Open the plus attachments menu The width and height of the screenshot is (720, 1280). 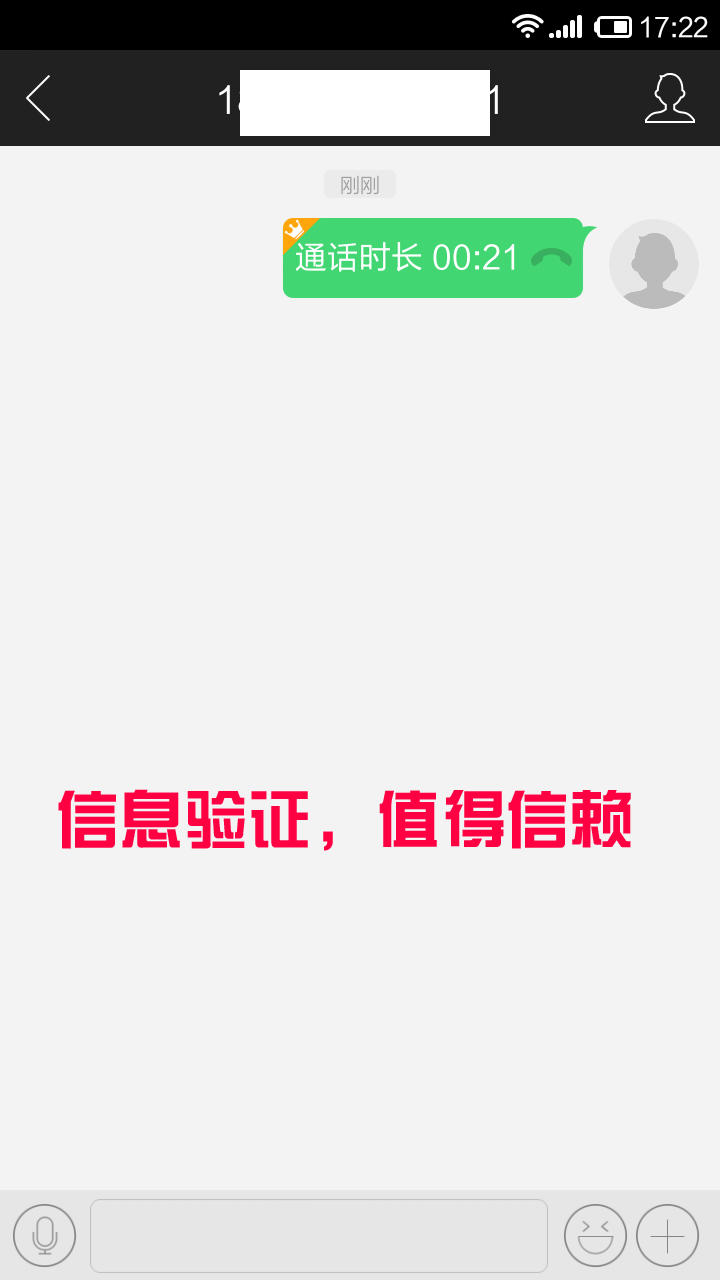point(667,1235)
